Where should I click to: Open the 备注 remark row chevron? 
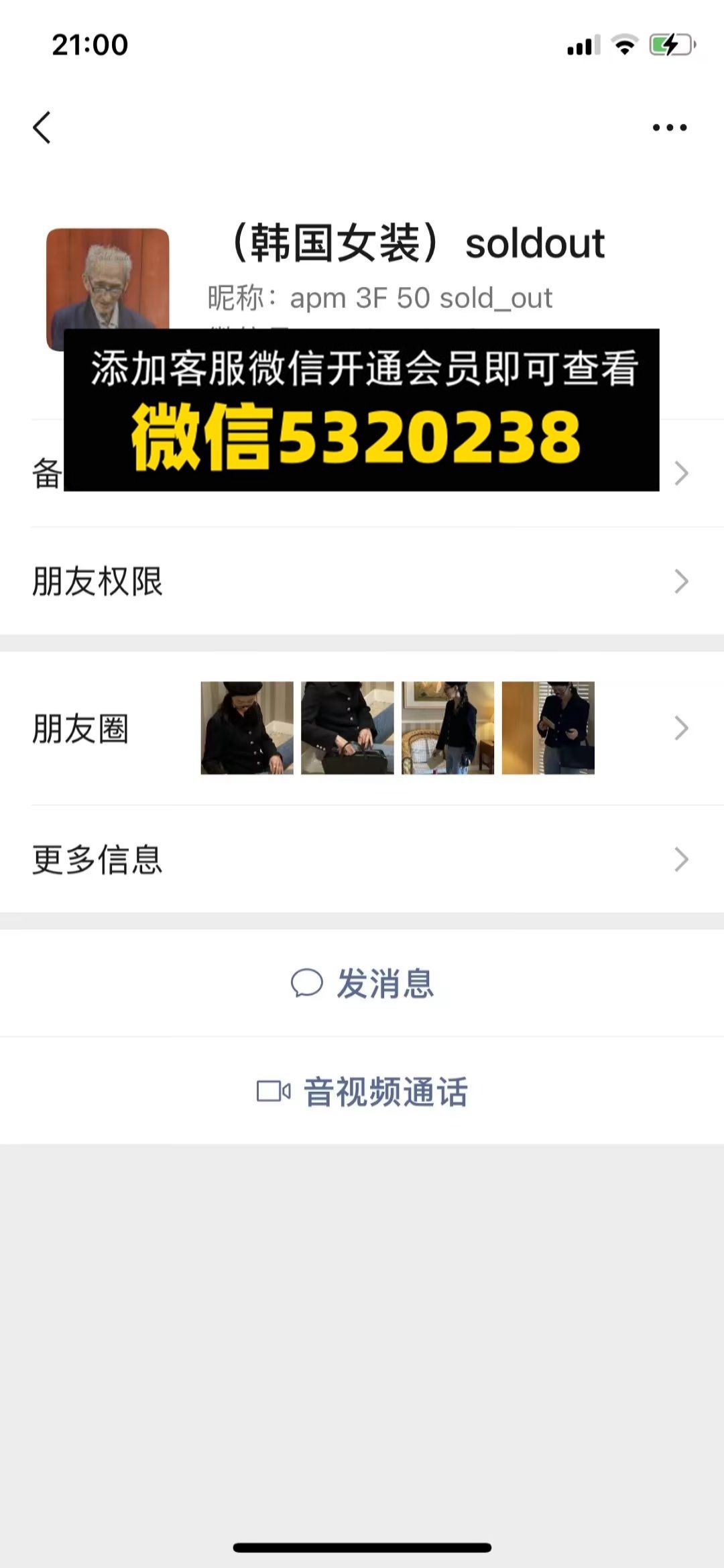[681, 473]
